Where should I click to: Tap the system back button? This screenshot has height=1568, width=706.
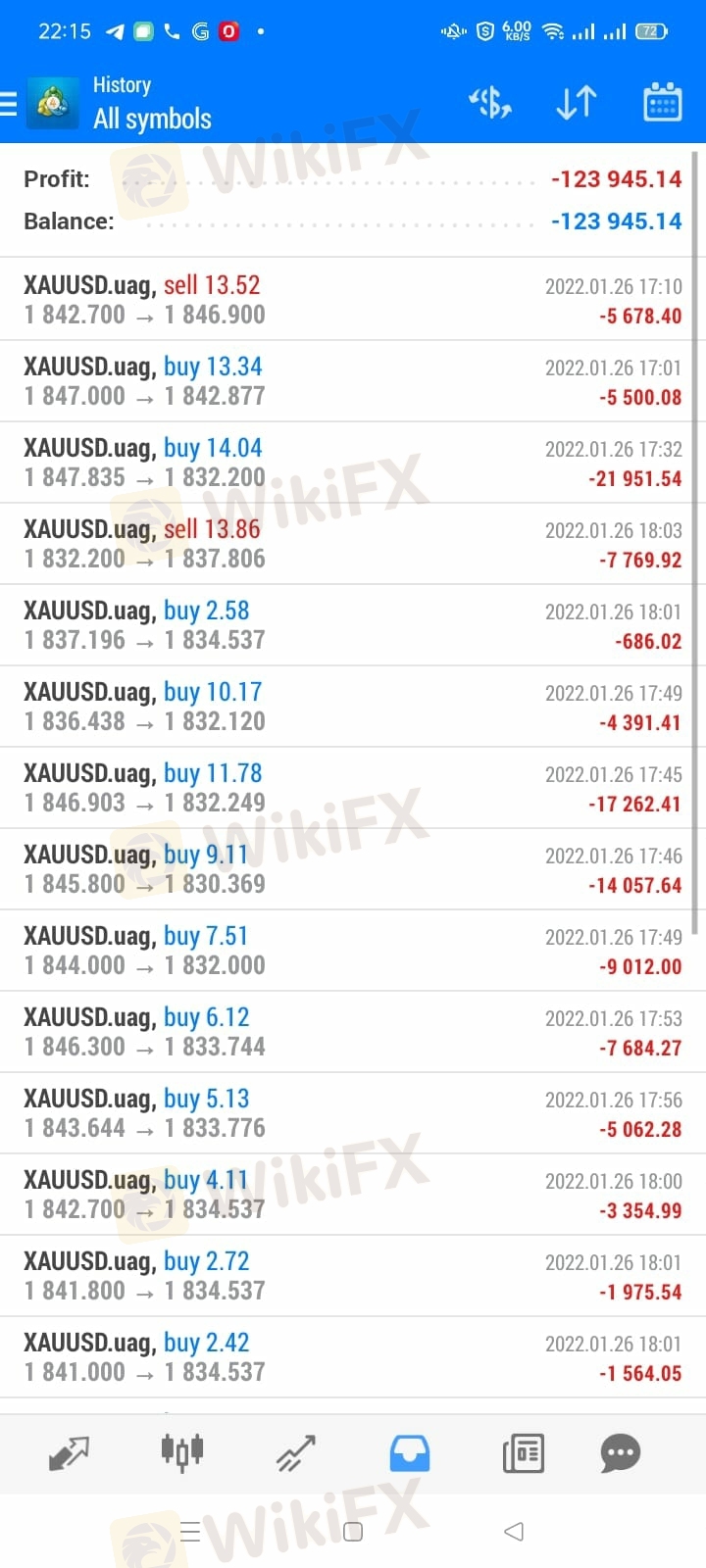[514, 1531]
